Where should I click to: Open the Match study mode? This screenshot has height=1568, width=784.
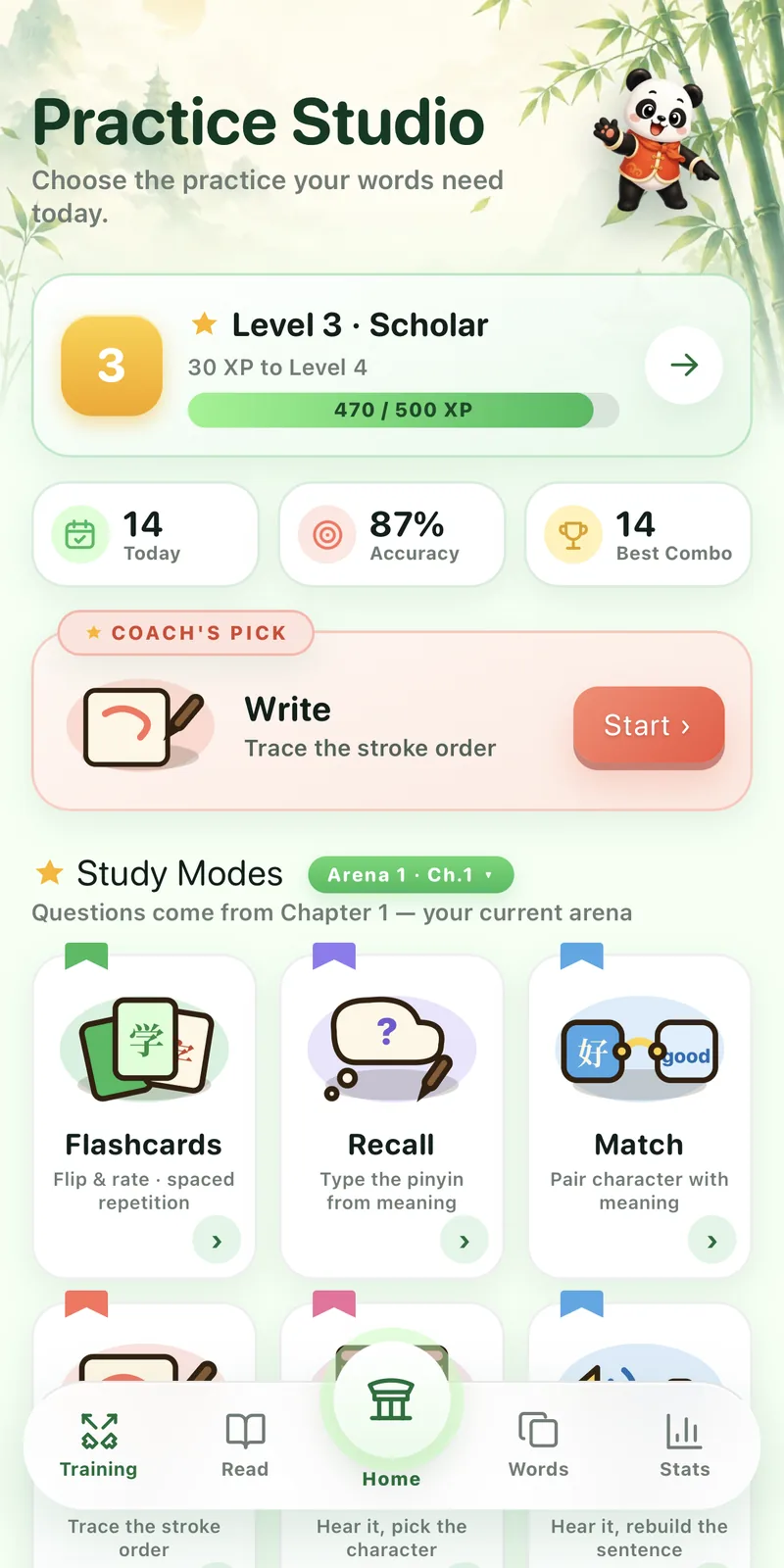click(x=640, y=1116)
